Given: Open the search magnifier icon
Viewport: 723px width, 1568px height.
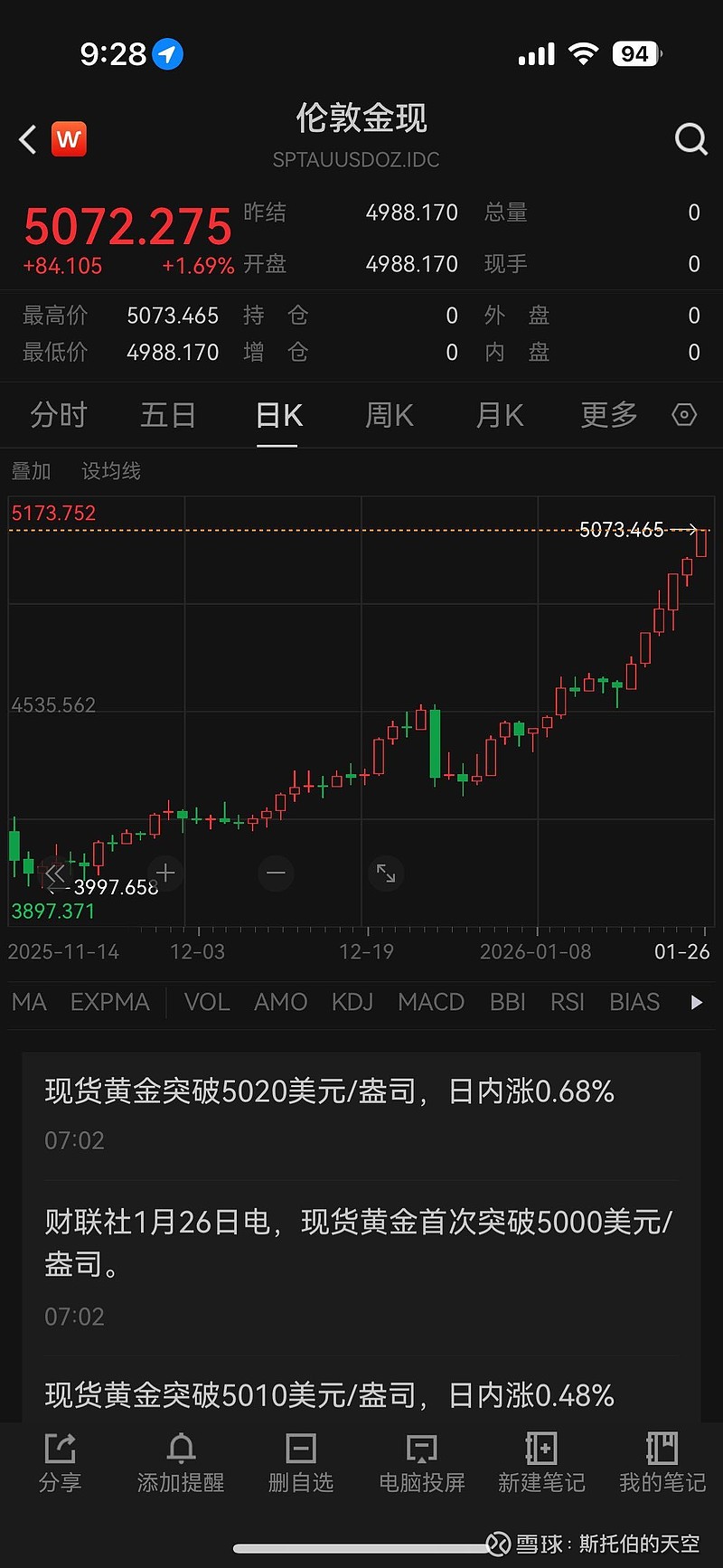Looking at the screenshot, I should pos(690,139).
